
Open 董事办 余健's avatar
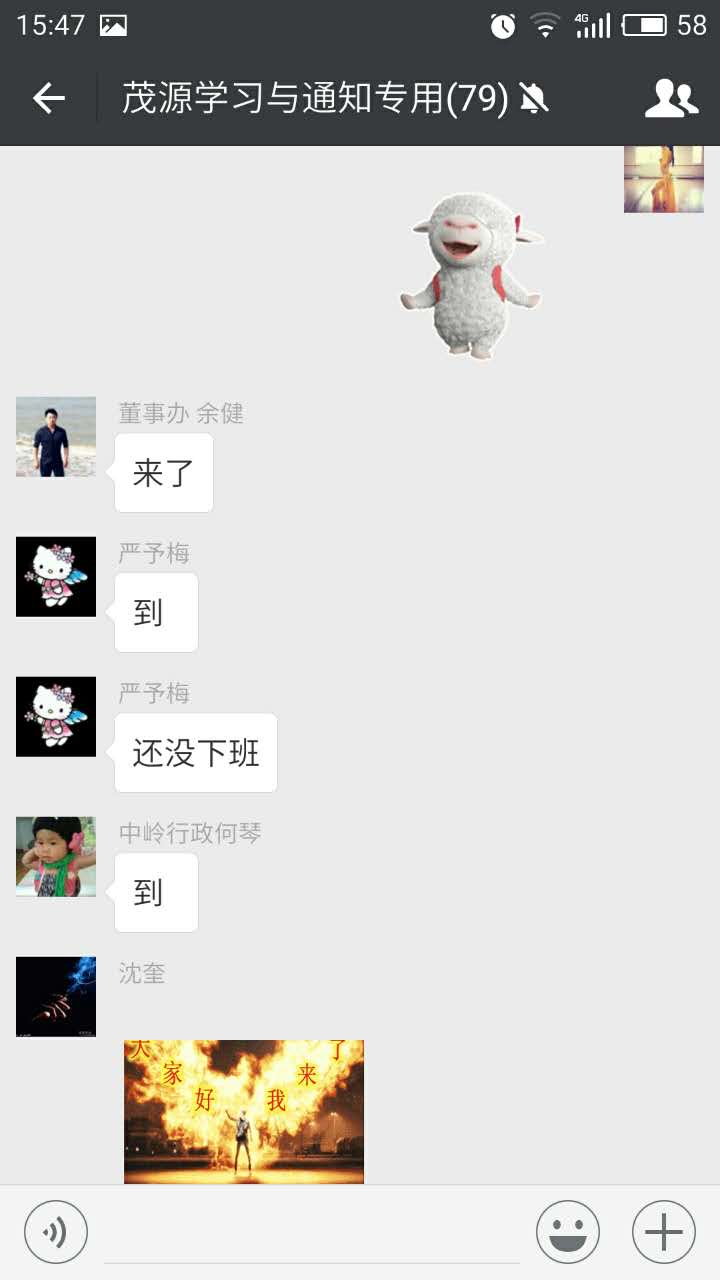tap(56, 437)
